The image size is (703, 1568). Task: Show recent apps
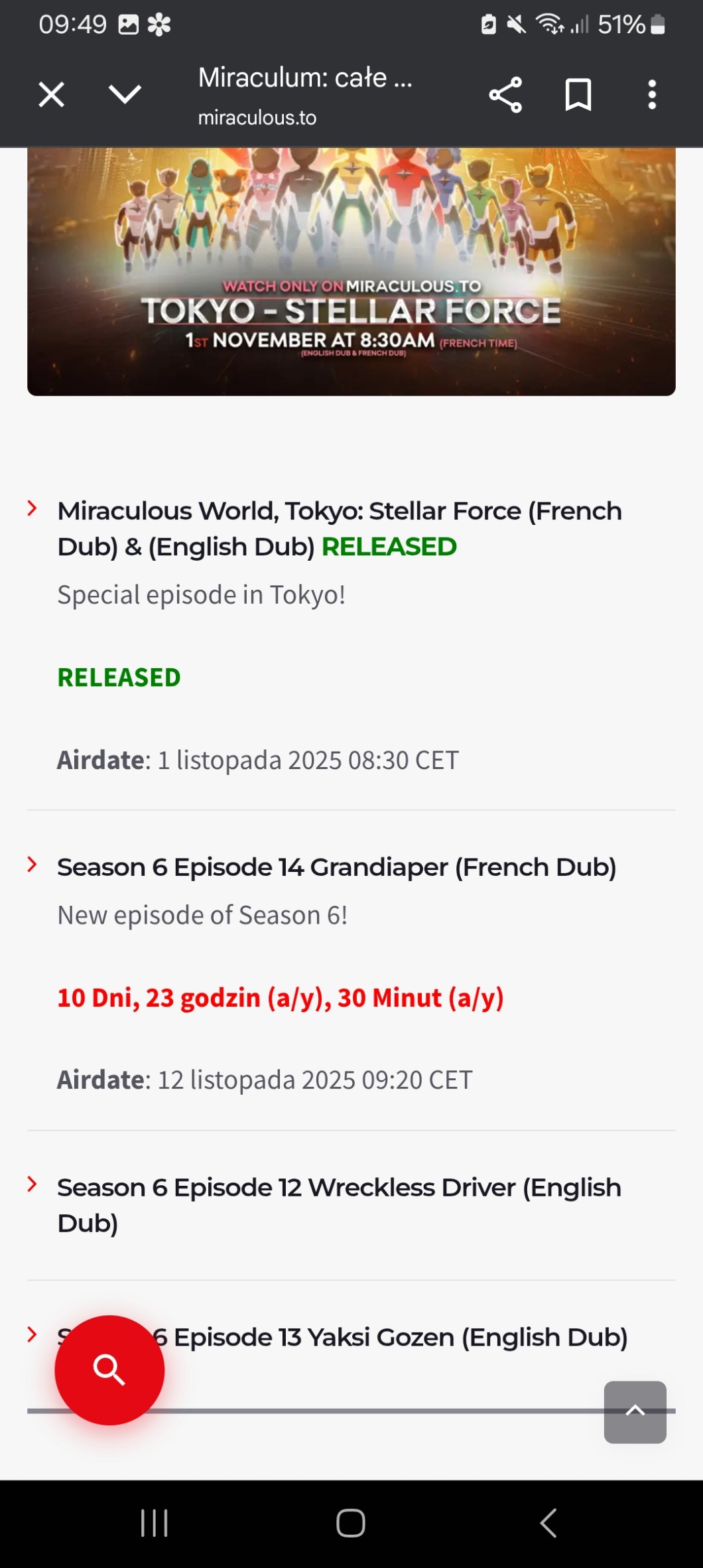[155, 1523]
